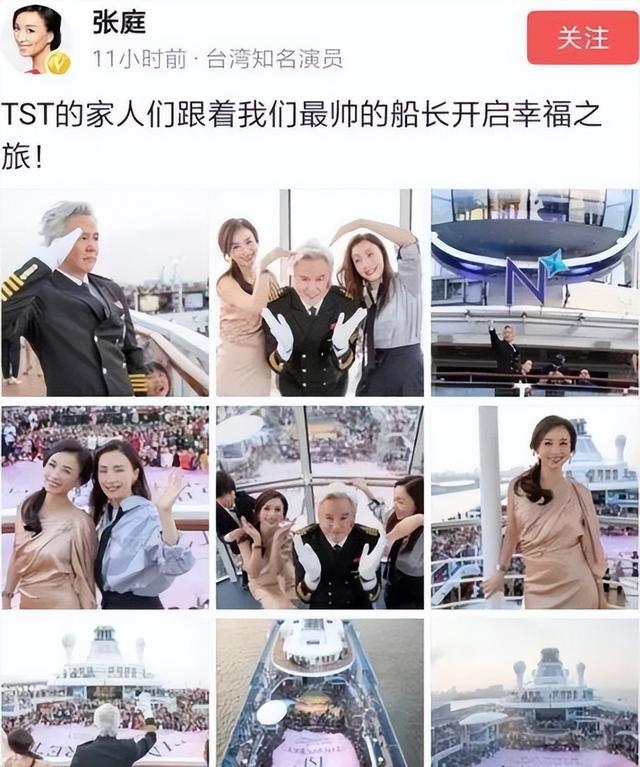
Task: Open the photo with the N ship logo
Action: point(534,293)
